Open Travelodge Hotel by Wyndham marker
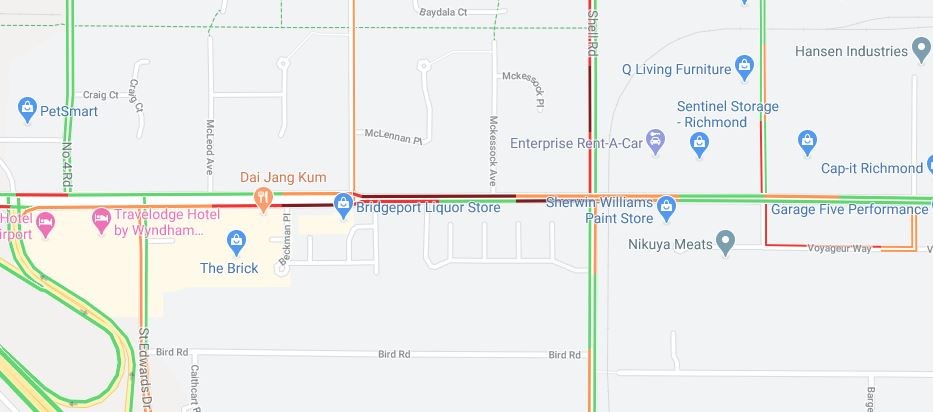This screenshot has width=933, height=412. tap(101, 217)
